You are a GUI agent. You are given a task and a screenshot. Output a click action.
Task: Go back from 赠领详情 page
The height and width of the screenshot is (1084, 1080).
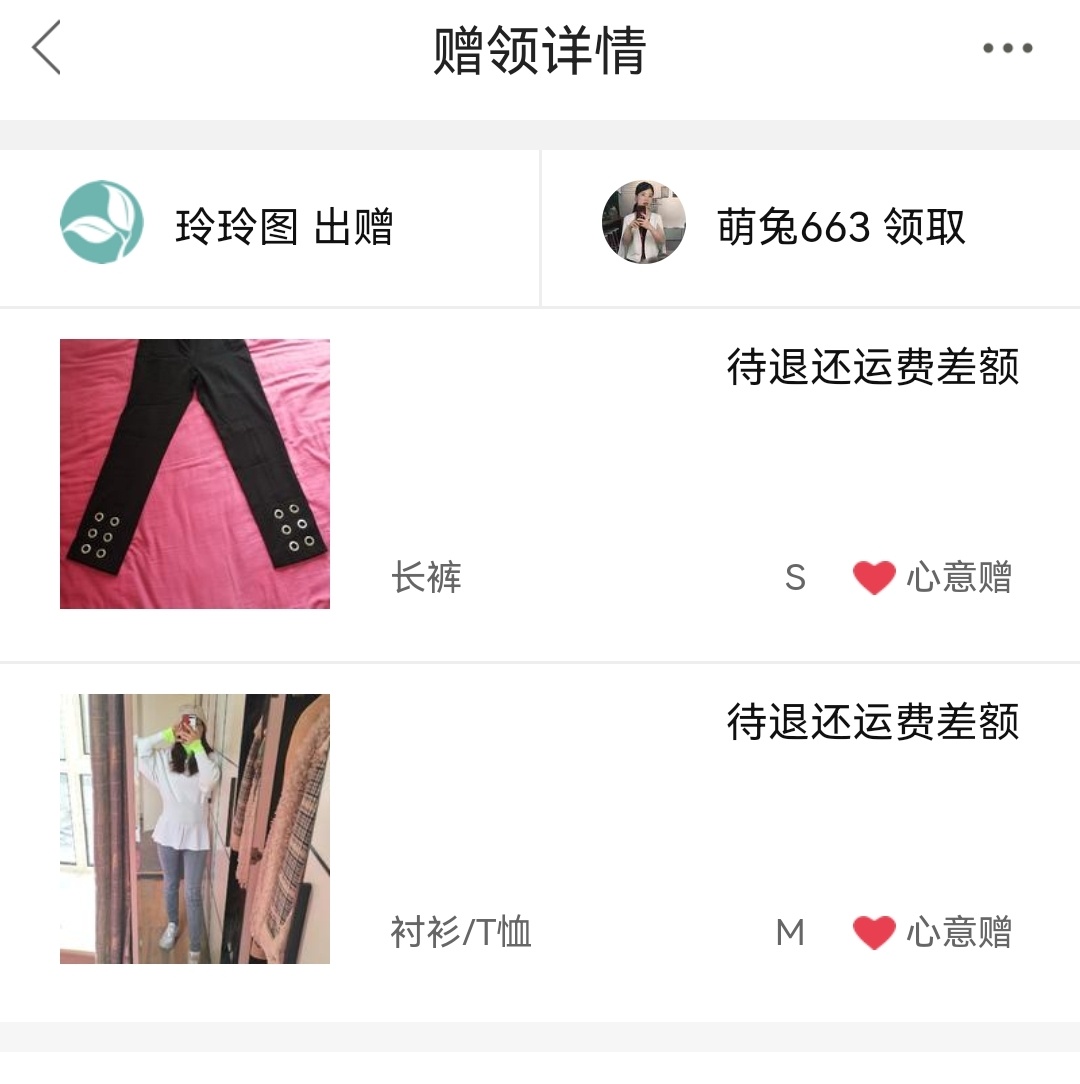[x=47, y=48]
